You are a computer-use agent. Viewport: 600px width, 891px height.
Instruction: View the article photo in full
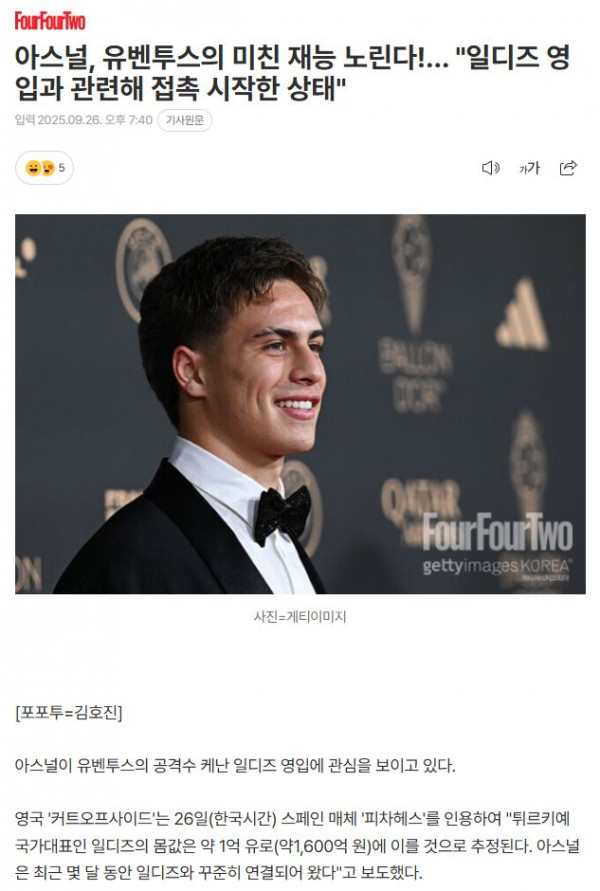click(x=300, y=403)
